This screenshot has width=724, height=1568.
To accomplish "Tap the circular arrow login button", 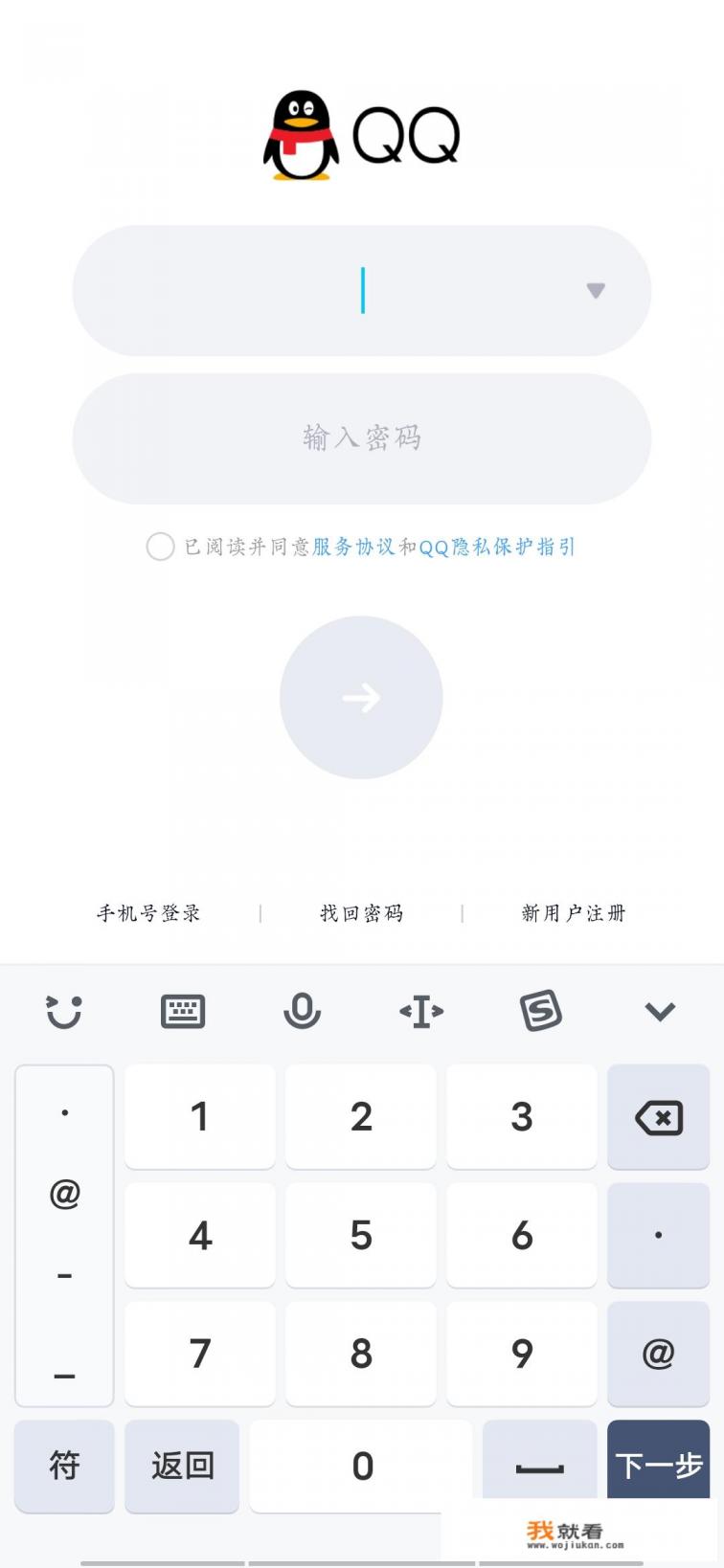I will click(x=361, y=698).
